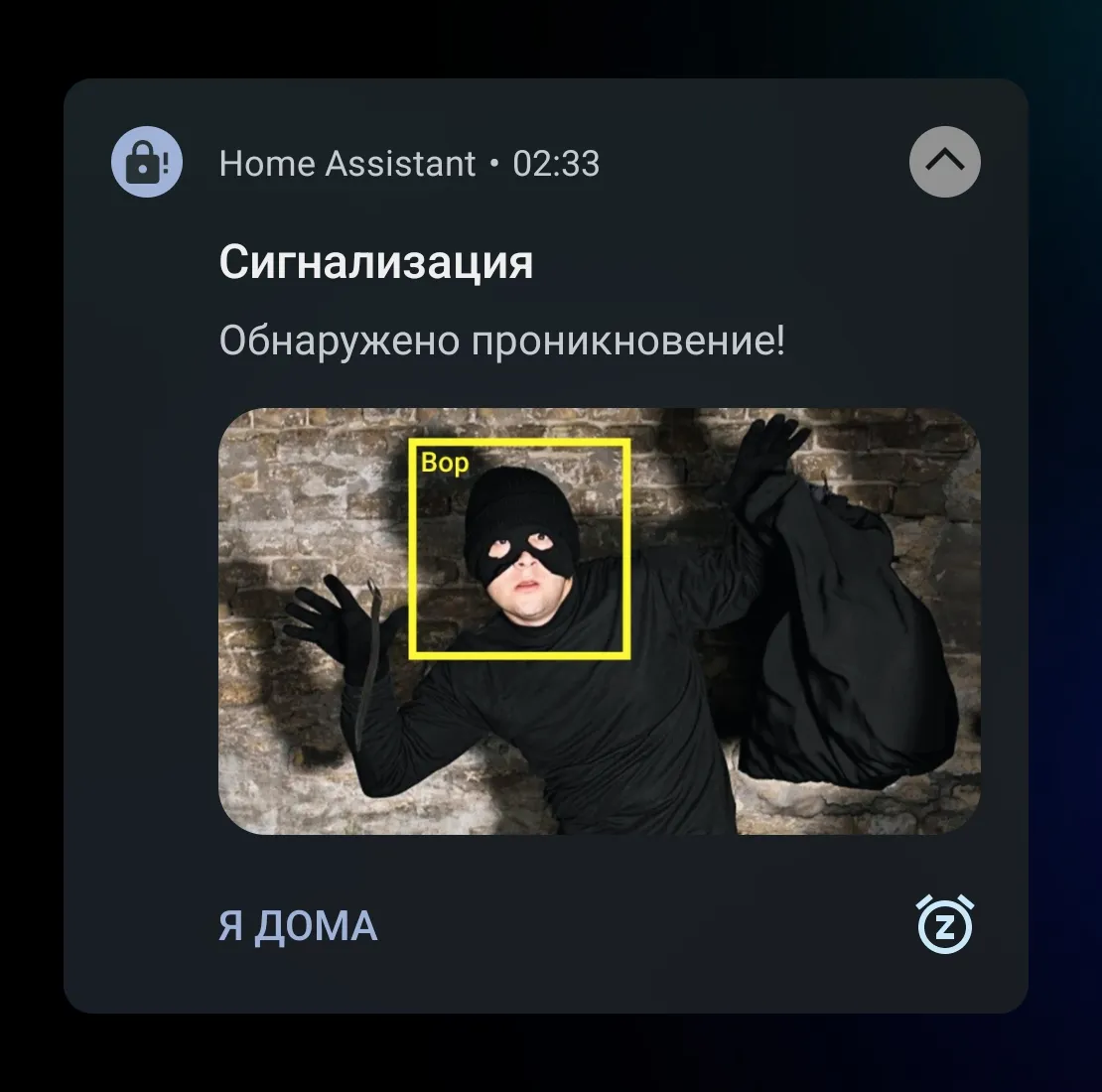Image resolution: width=1102 pixels, height=1092 pixels.
Task: Tap the Я ДОМА action button
Action: [298, 926]
